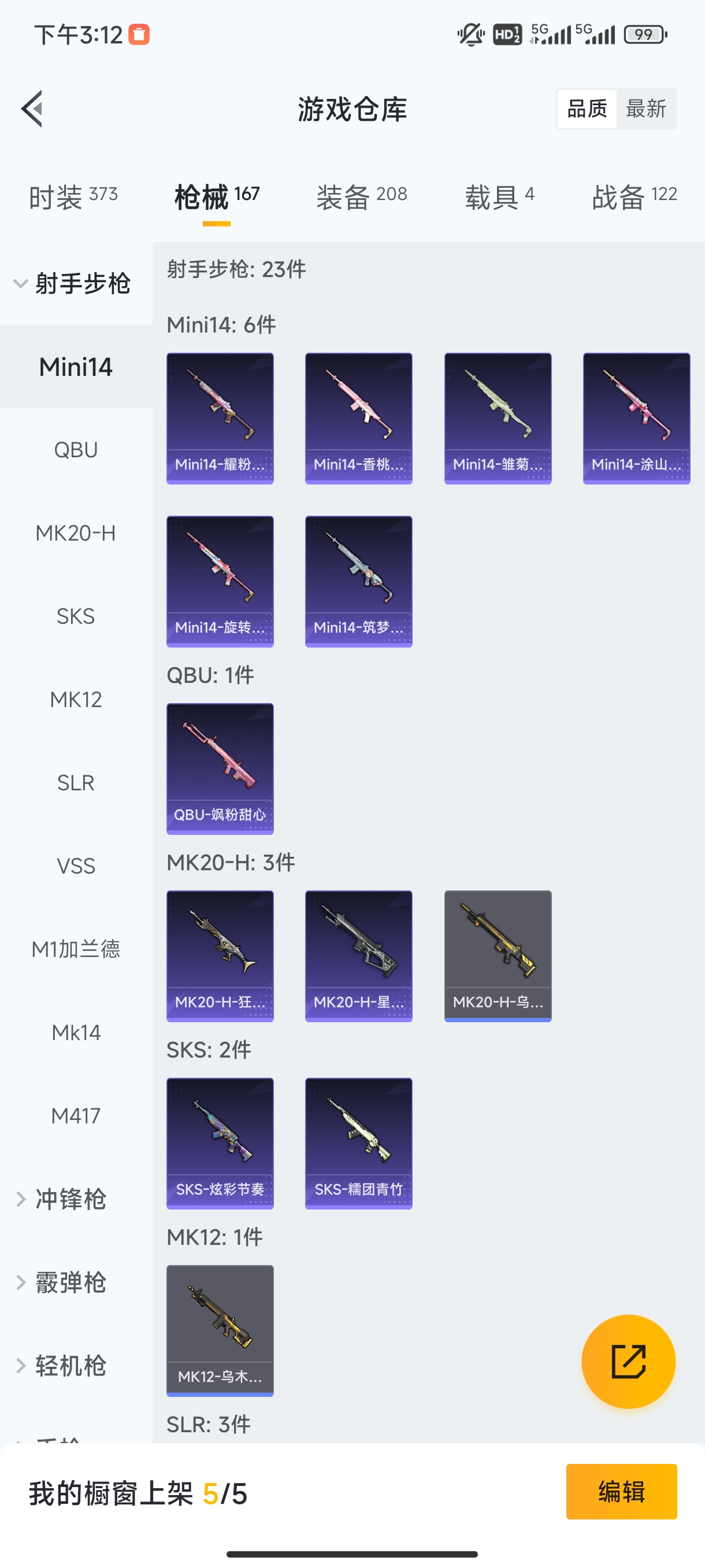Open the 战备 tab
The width and height of the screenshot is (705, 1568).
(634, 197)
